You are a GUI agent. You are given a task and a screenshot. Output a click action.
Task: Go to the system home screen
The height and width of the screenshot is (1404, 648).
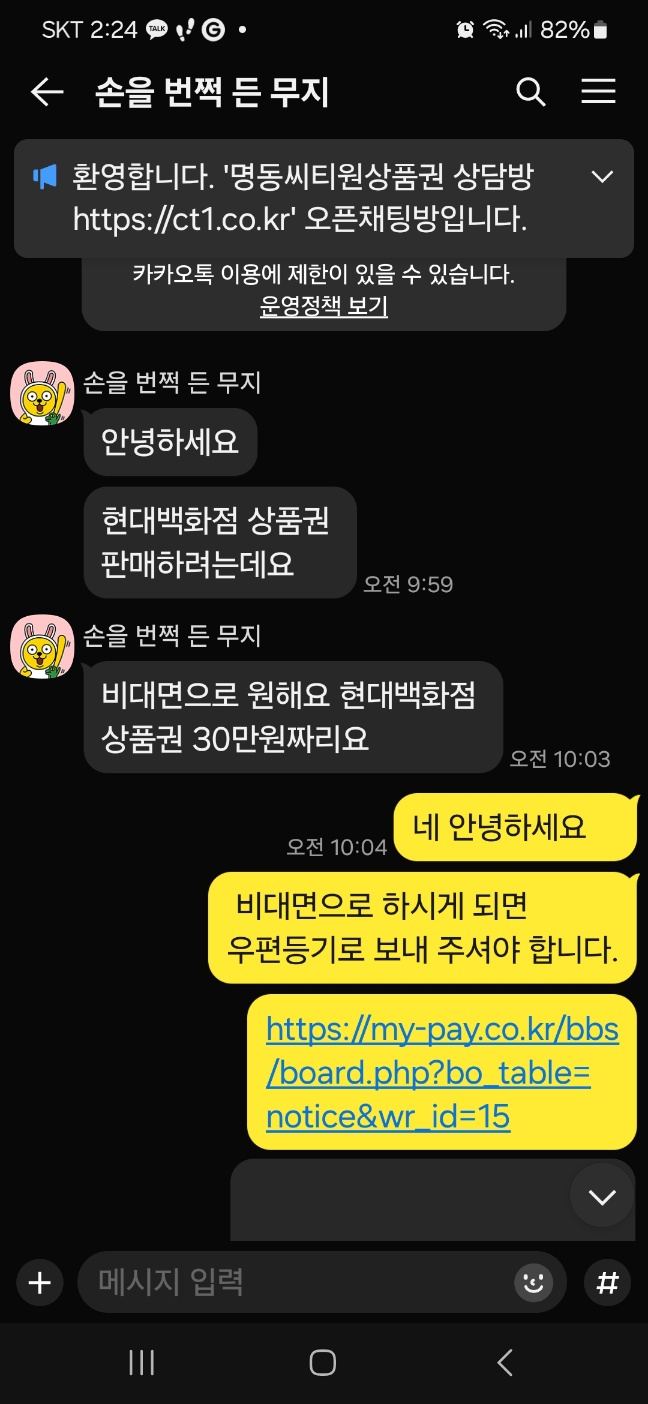(x=323, y=1362)
